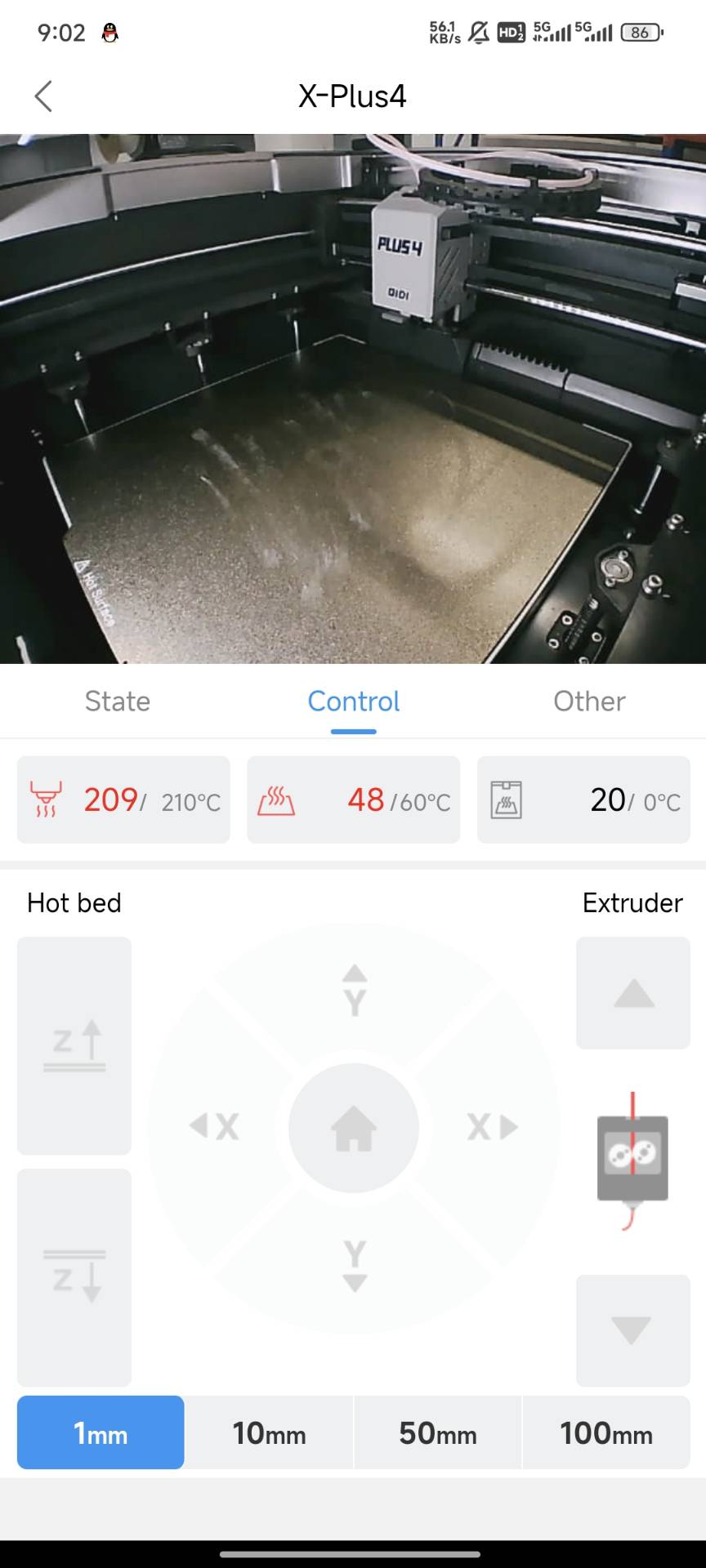Move toward positive Y using the top Y arrow
This screenshot has width=706, height=1568.
coord(354,991)
